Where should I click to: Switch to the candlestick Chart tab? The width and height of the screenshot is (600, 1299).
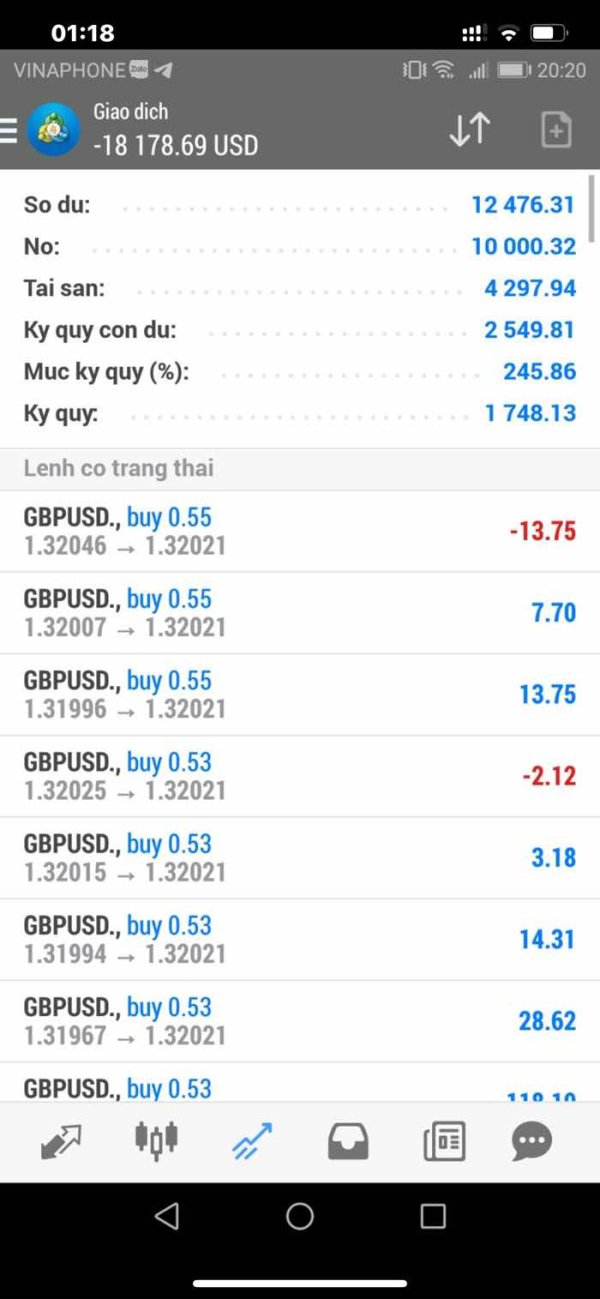[156, 1139]
